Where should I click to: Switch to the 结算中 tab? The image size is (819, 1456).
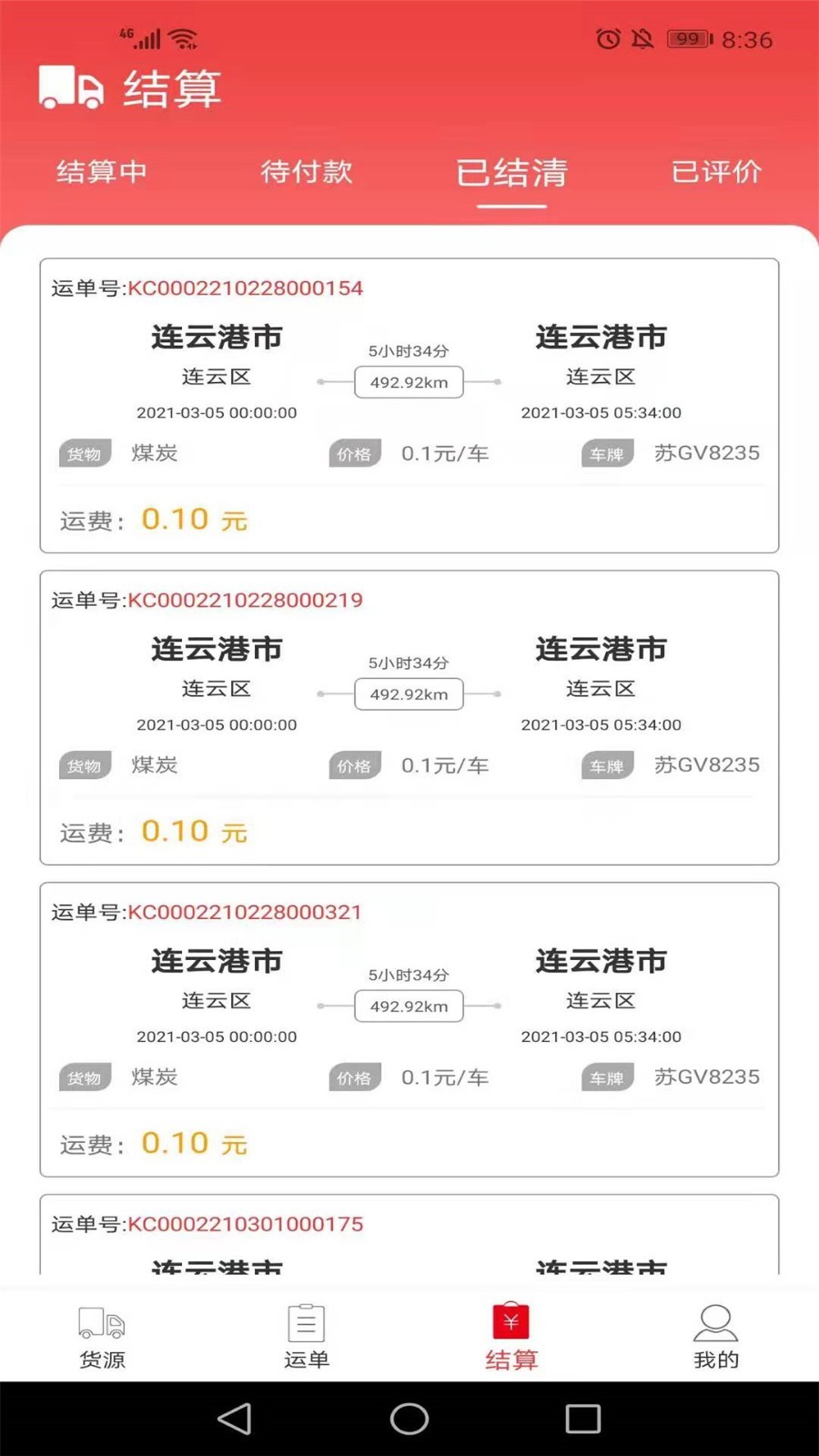pyautogui.click(x=102, y=172)
